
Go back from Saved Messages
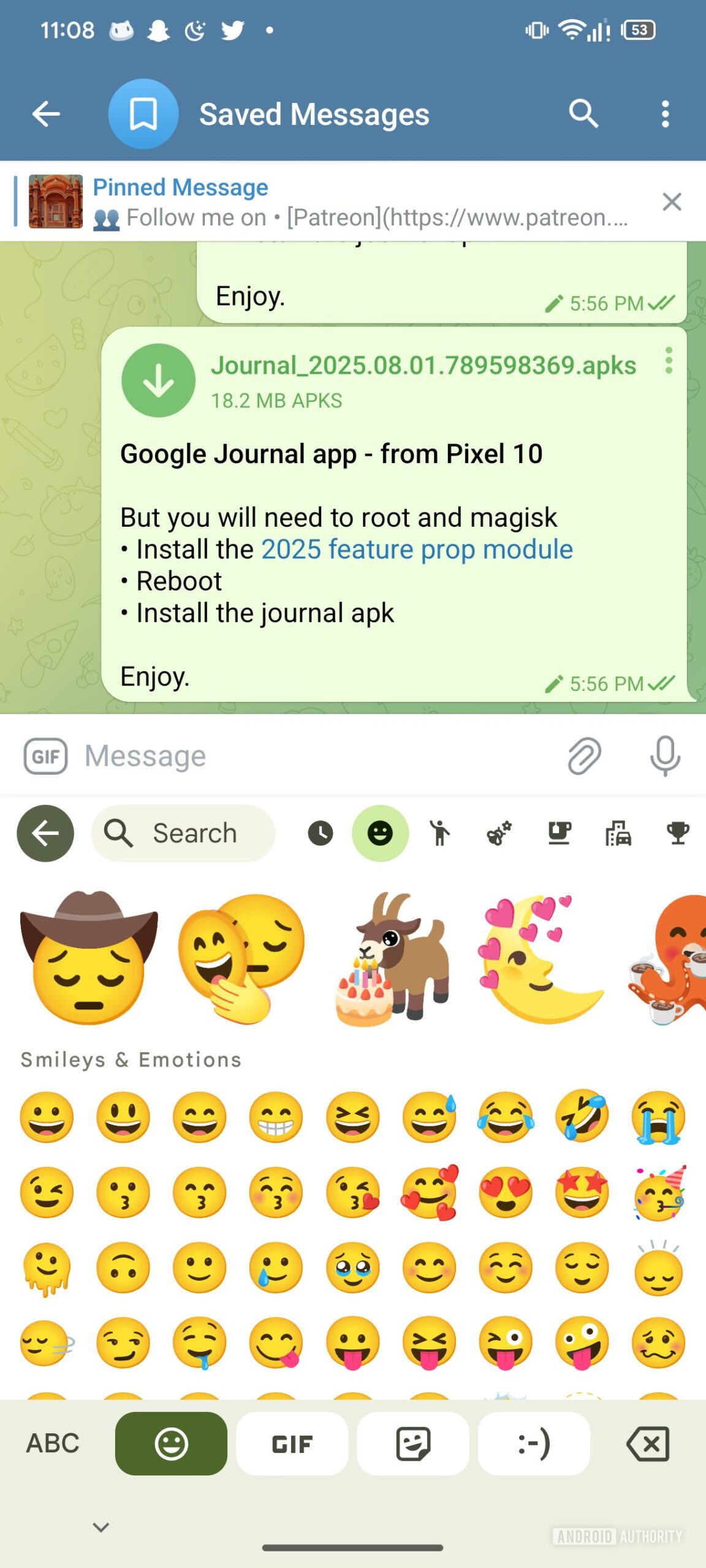point(46,114)
